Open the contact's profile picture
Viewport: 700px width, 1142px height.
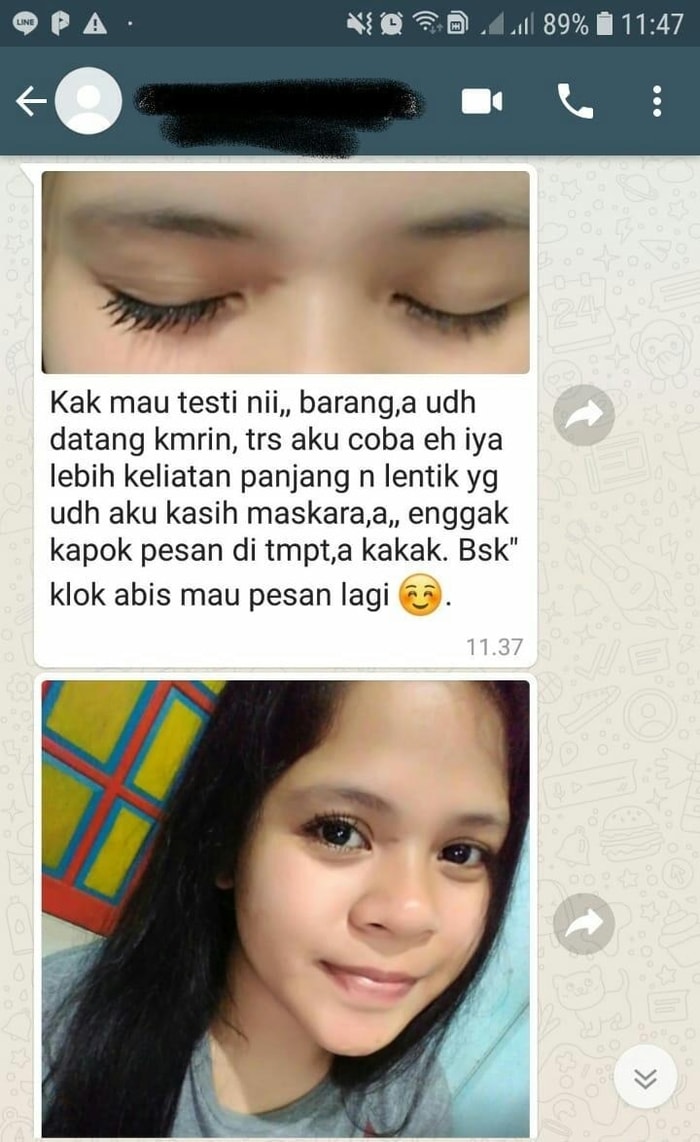point(88,101)
